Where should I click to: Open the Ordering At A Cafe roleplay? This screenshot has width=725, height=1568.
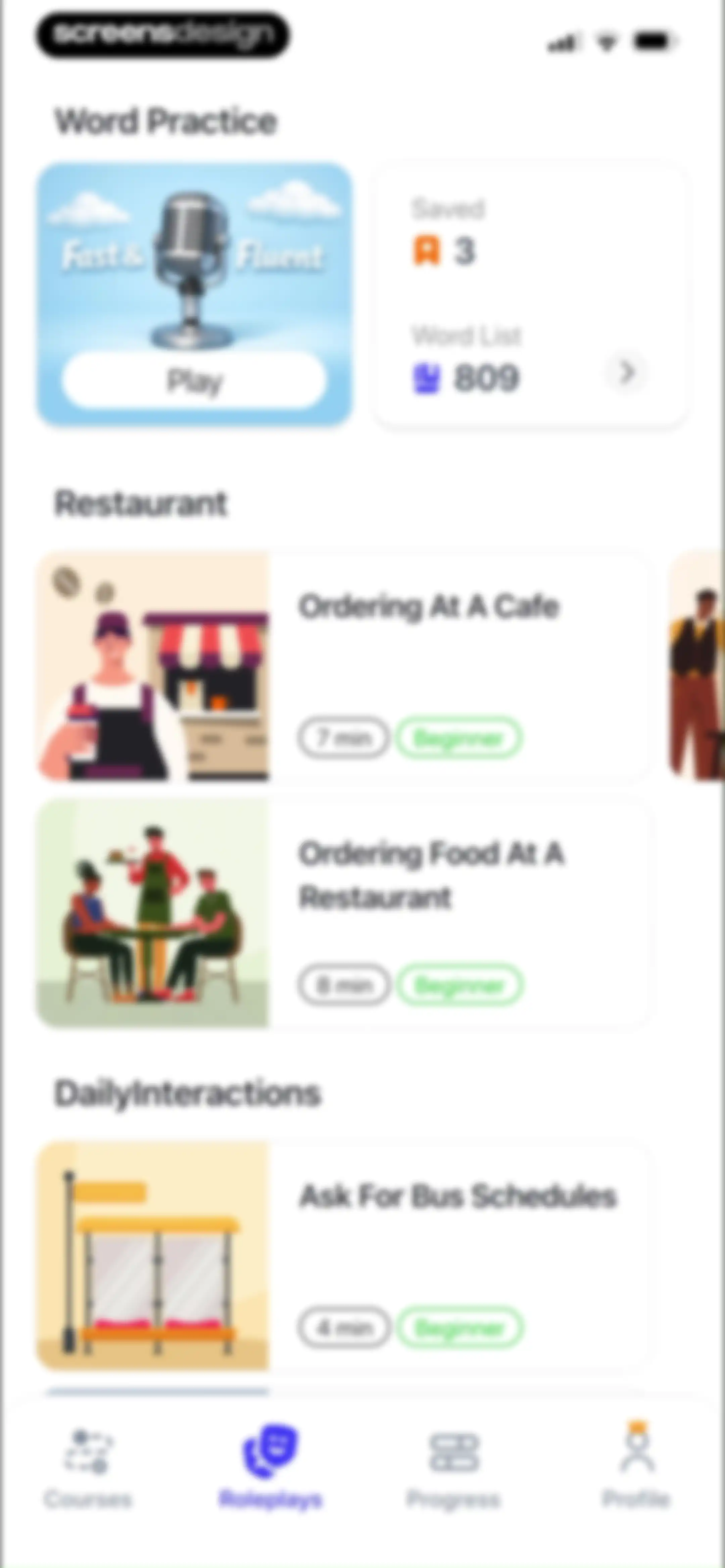(x=345, y=666)
